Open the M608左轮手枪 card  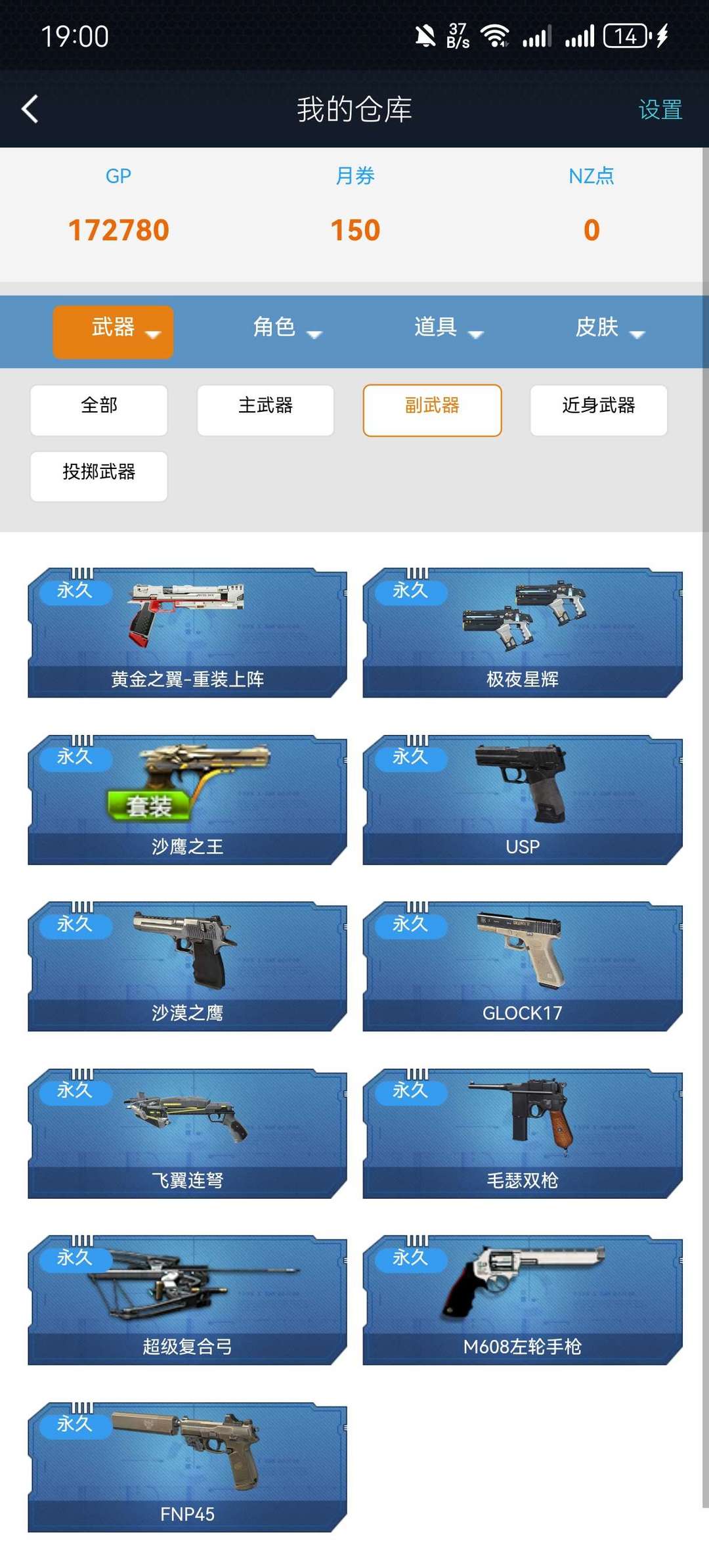click(x=522, y=1299)
